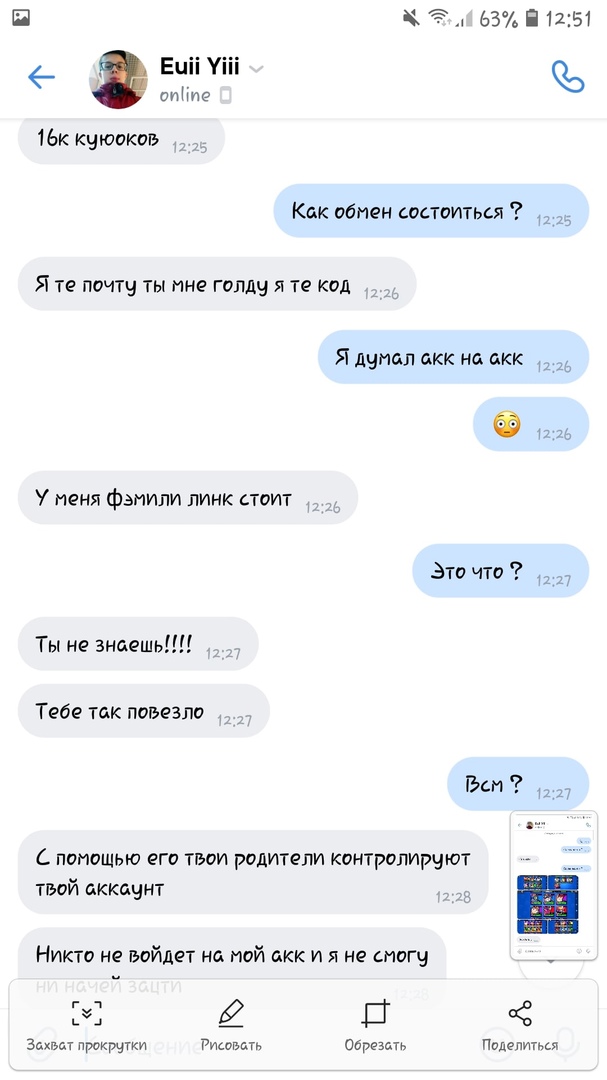Viewport: 607px width, 1080px height.
Task: Share the screenshot via Поделиться
Action: 520,1024
